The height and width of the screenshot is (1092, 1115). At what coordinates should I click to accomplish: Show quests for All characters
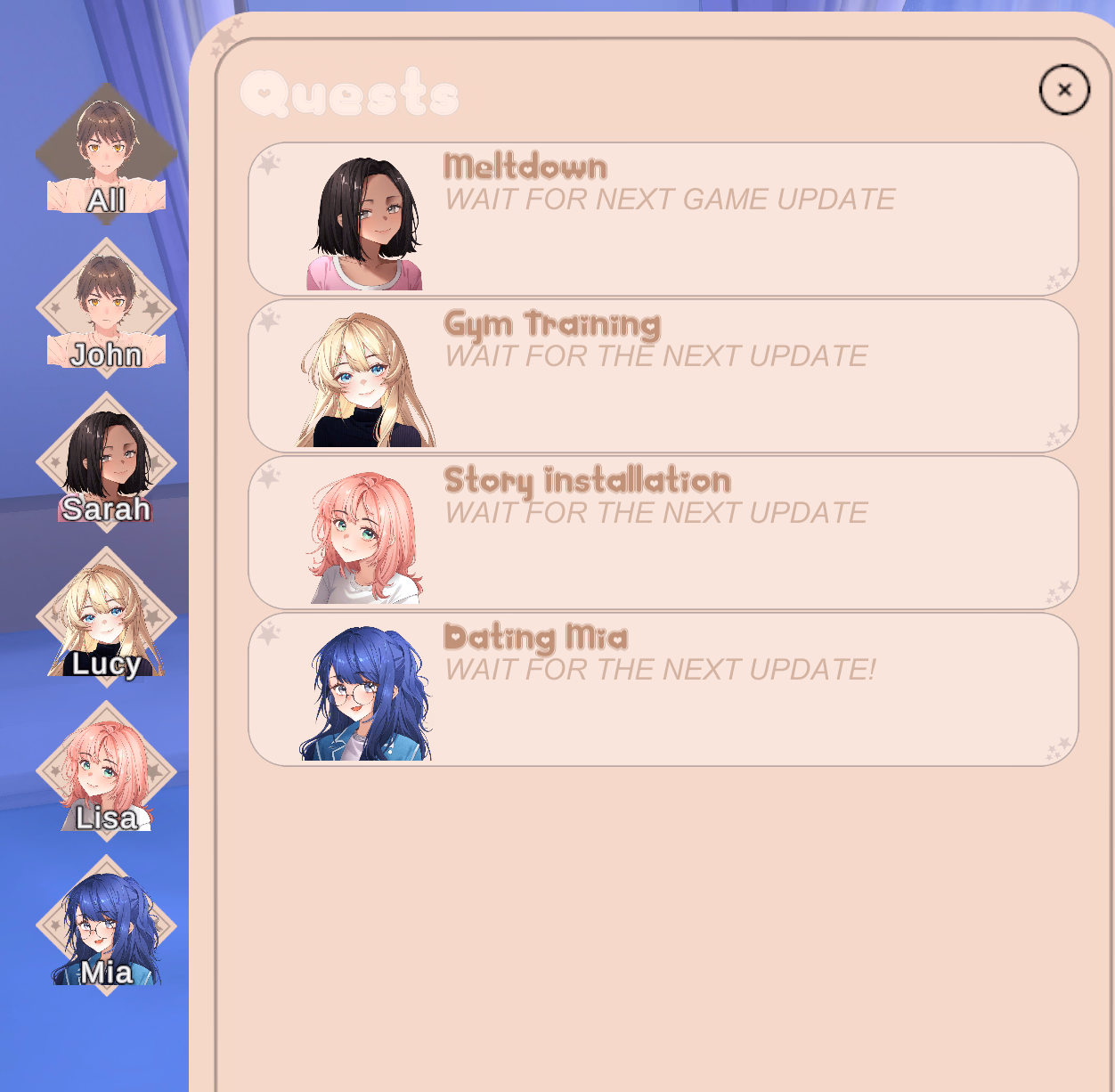[106, 153]
